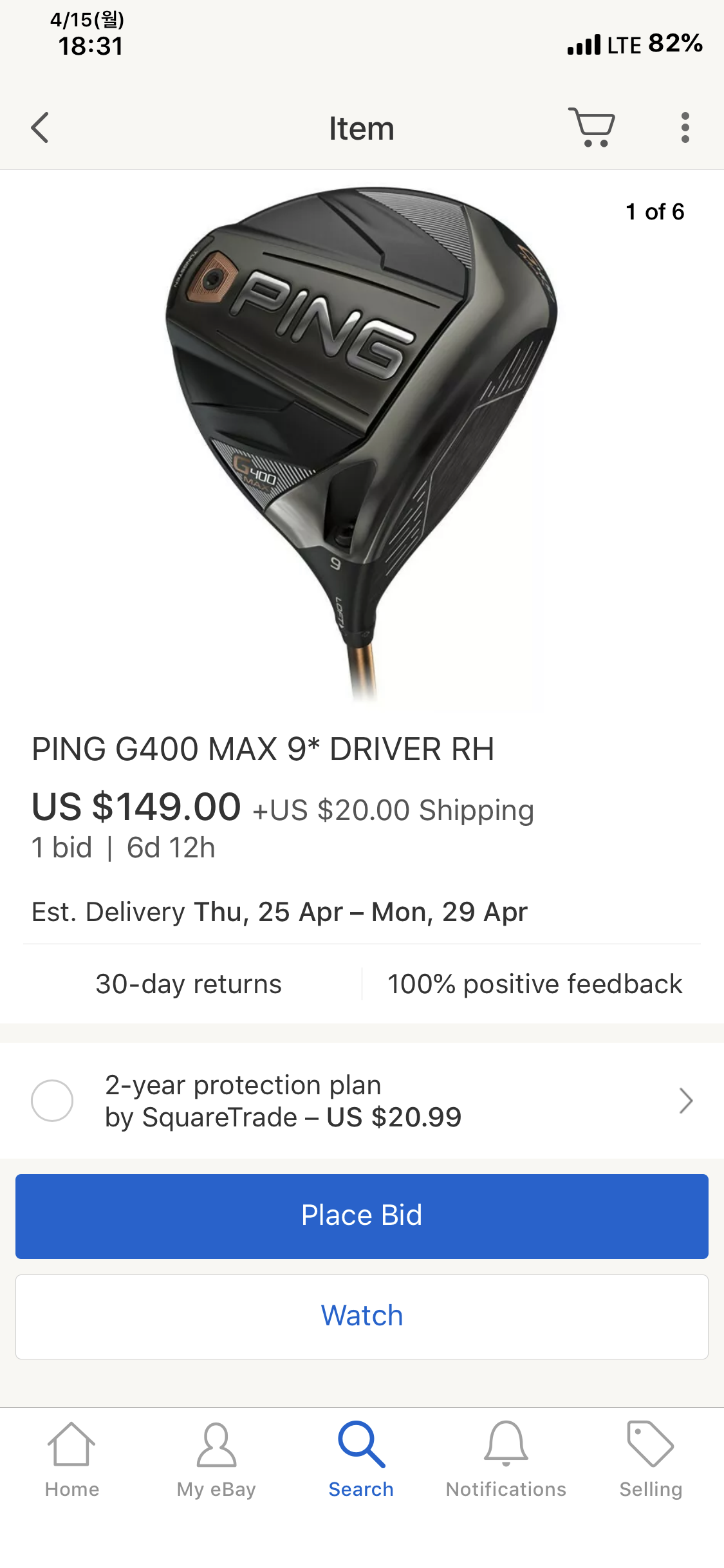Open the shopping cart
The image size is (724, 1568).
point(591,127)
